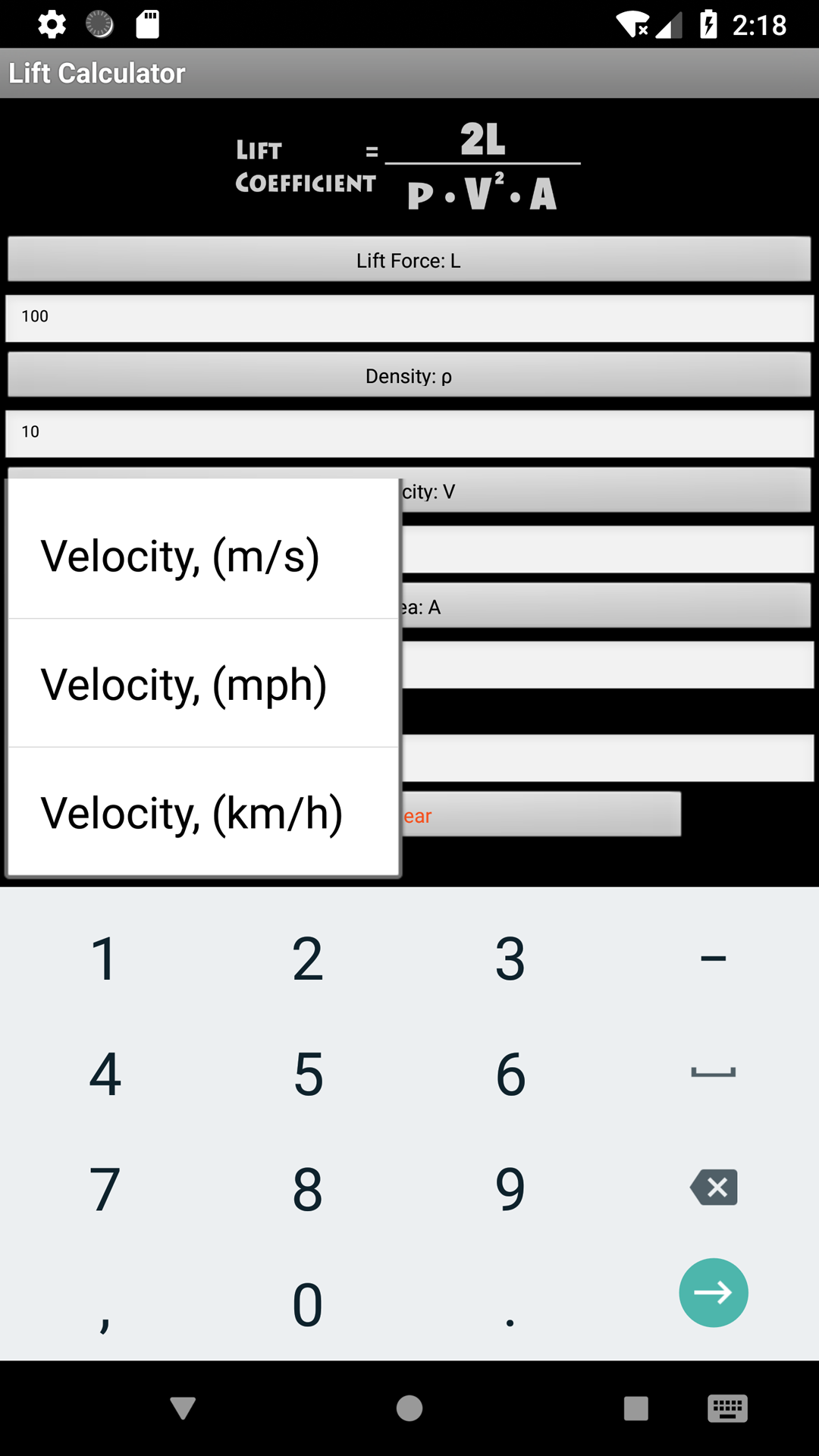Viewport: 819px width, 1456px height.
Task: Select Velocity, (m/s) option
Action: [x=203, y=556]
